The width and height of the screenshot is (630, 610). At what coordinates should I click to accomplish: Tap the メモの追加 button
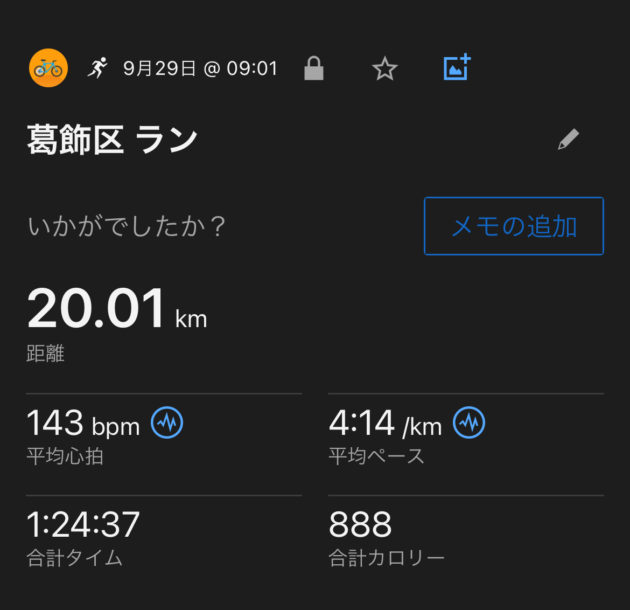click(514, 226)
